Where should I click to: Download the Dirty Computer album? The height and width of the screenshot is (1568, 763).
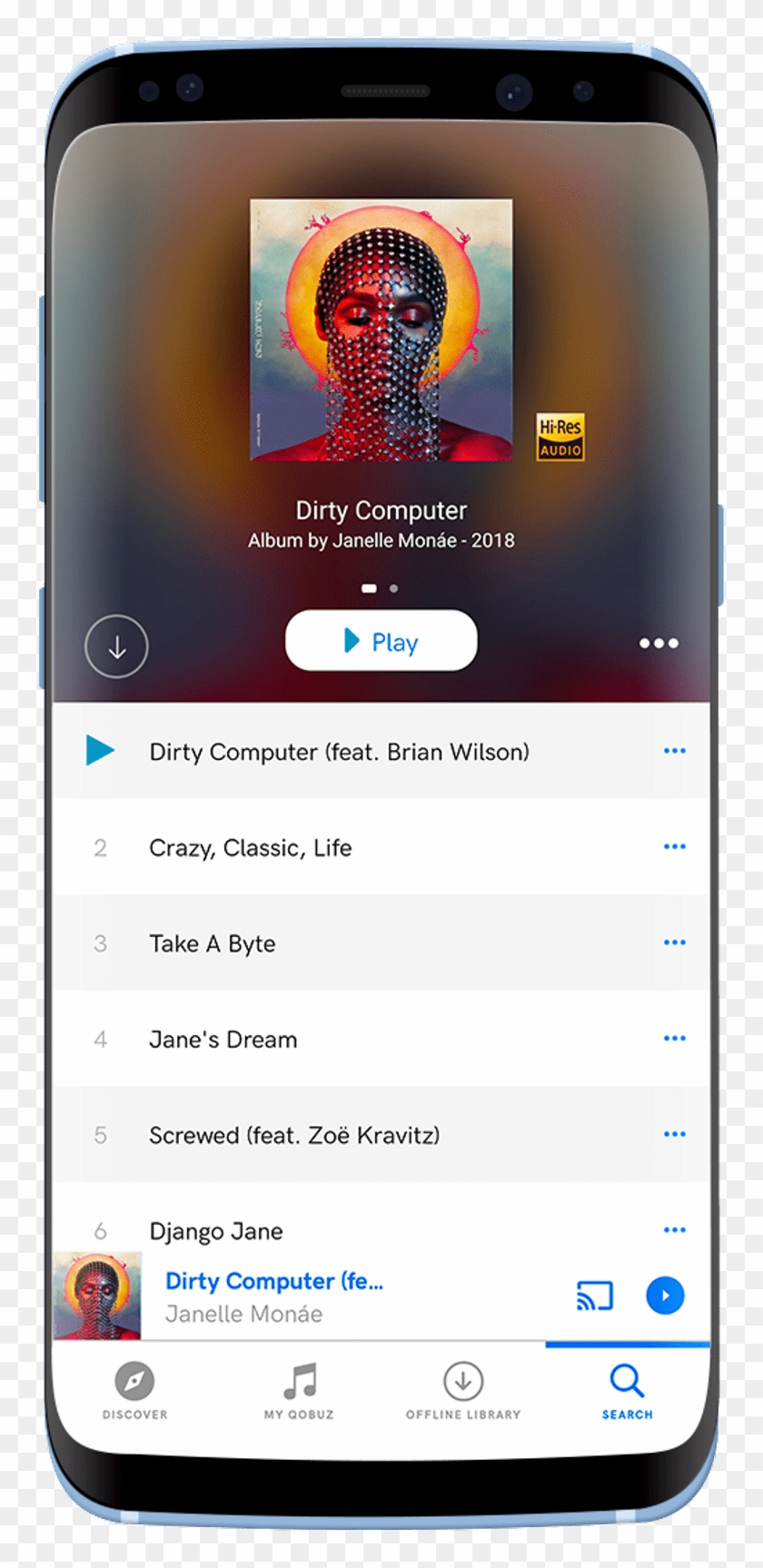point(116,646)
